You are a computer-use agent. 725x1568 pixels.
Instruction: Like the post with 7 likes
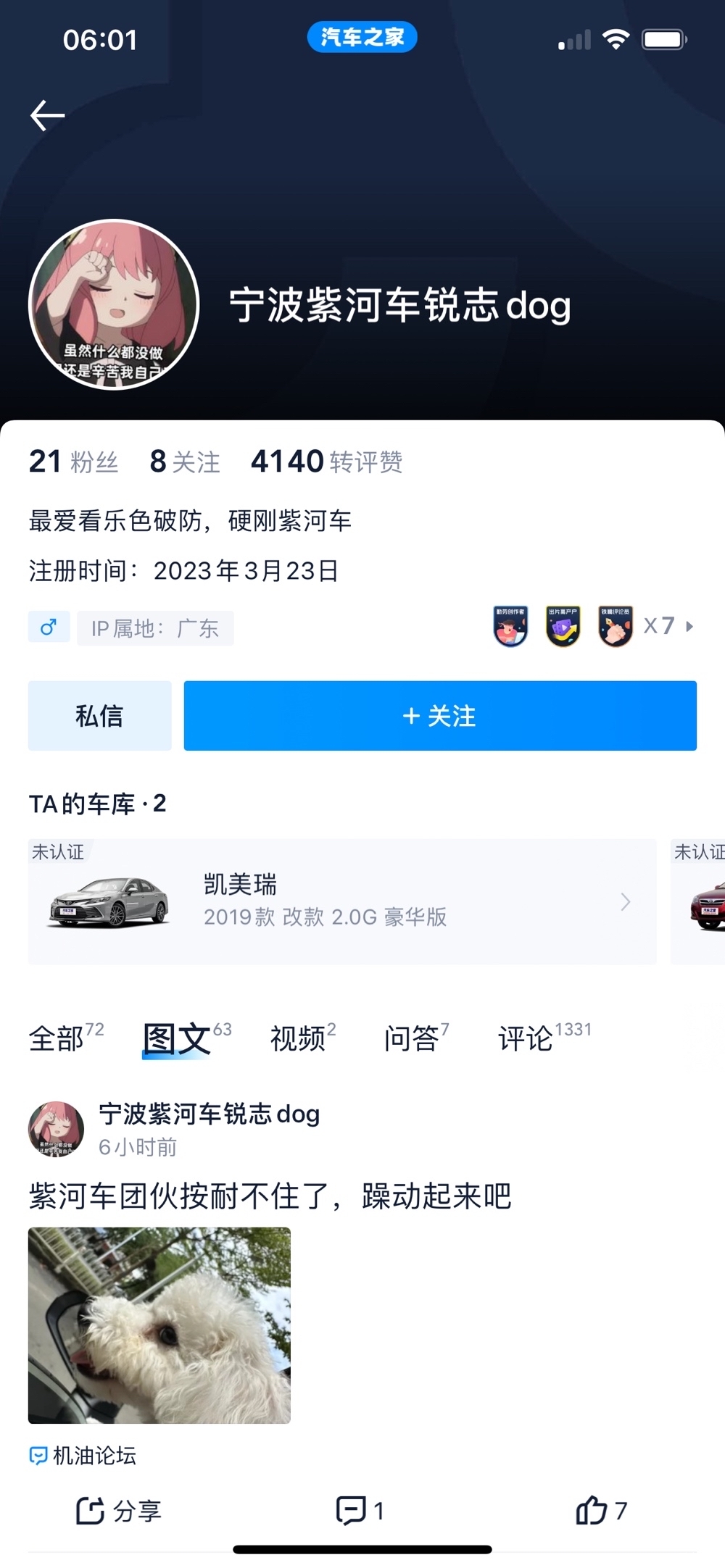pos(600,1511)
